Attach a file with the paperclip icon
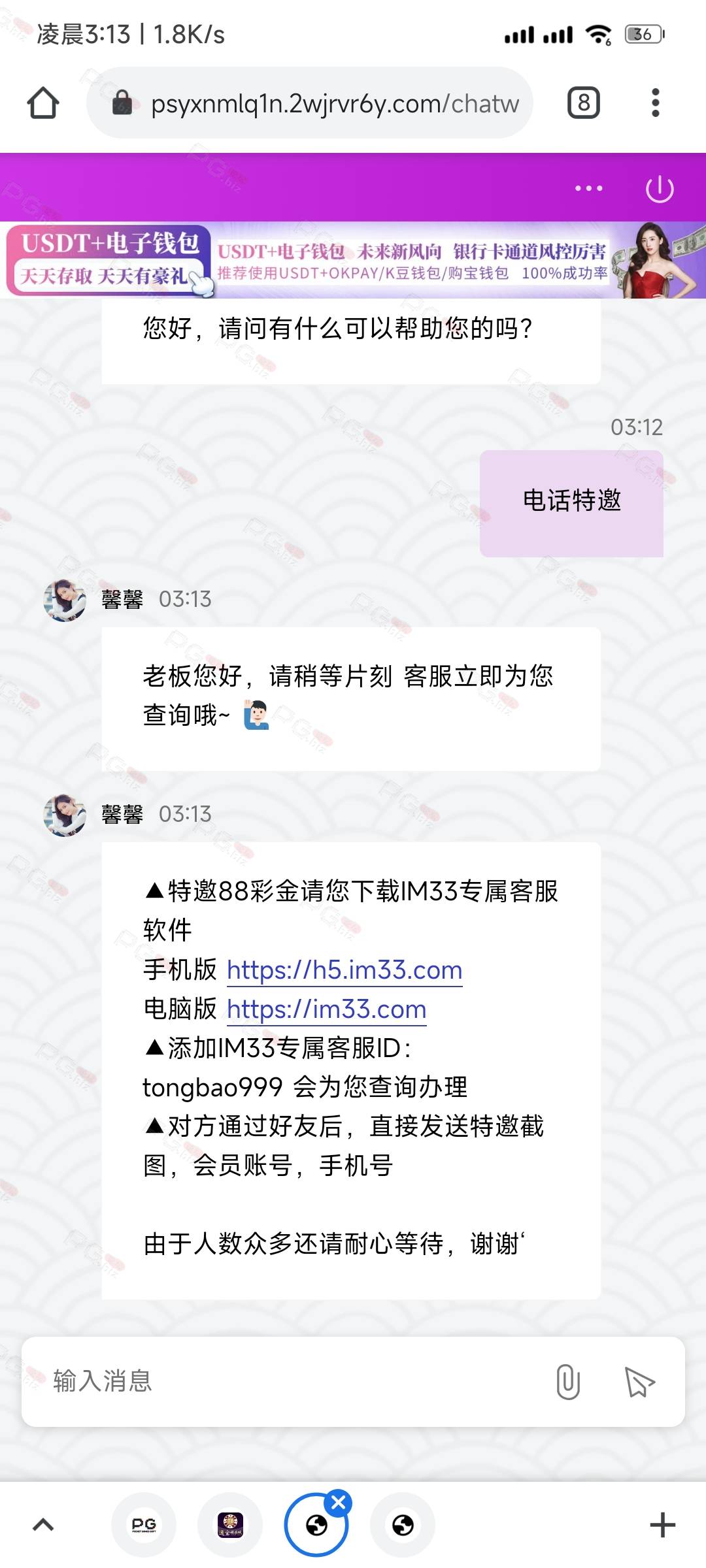Screen dimensions: 706x1568 point(567,1381)
